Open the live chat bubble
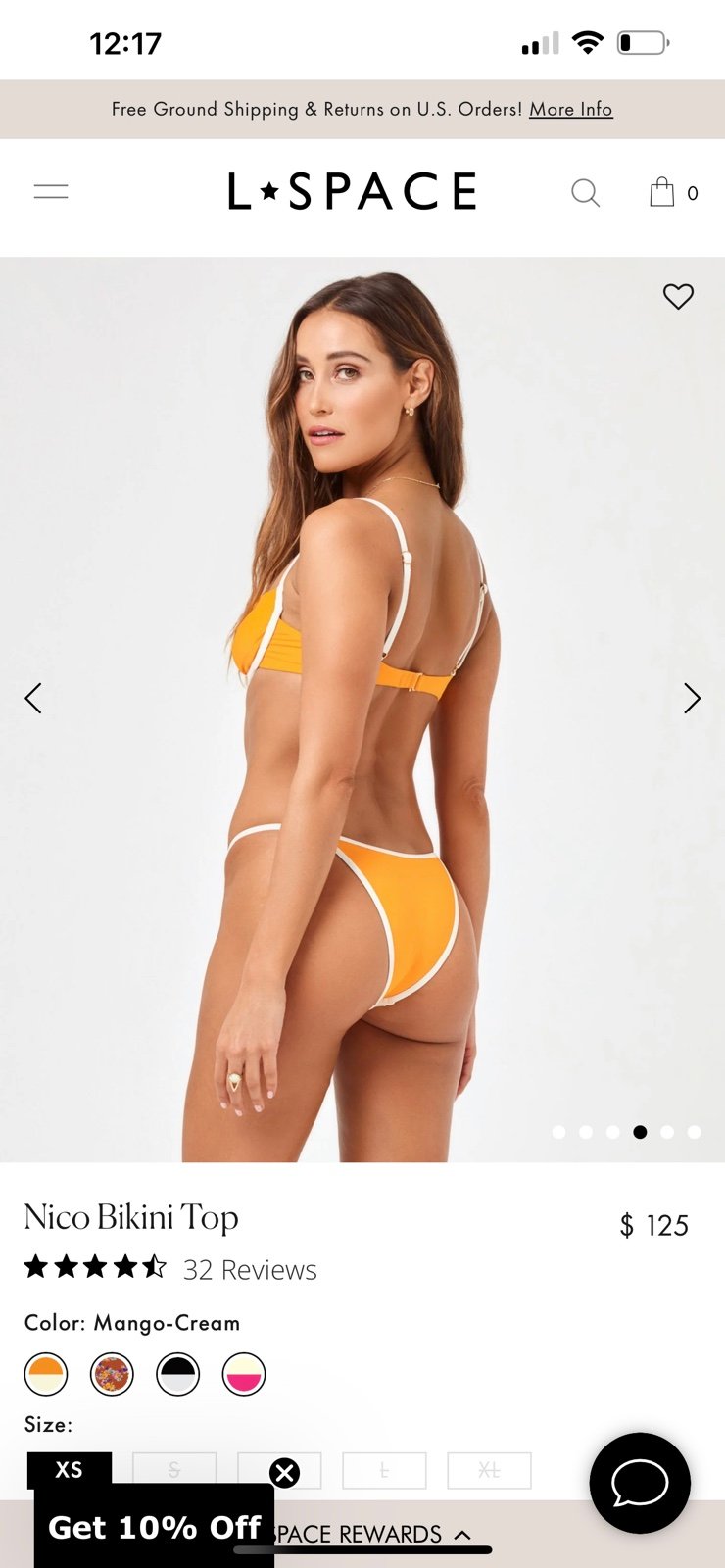The image size is (725, 1568). [x=640, y=1483]
